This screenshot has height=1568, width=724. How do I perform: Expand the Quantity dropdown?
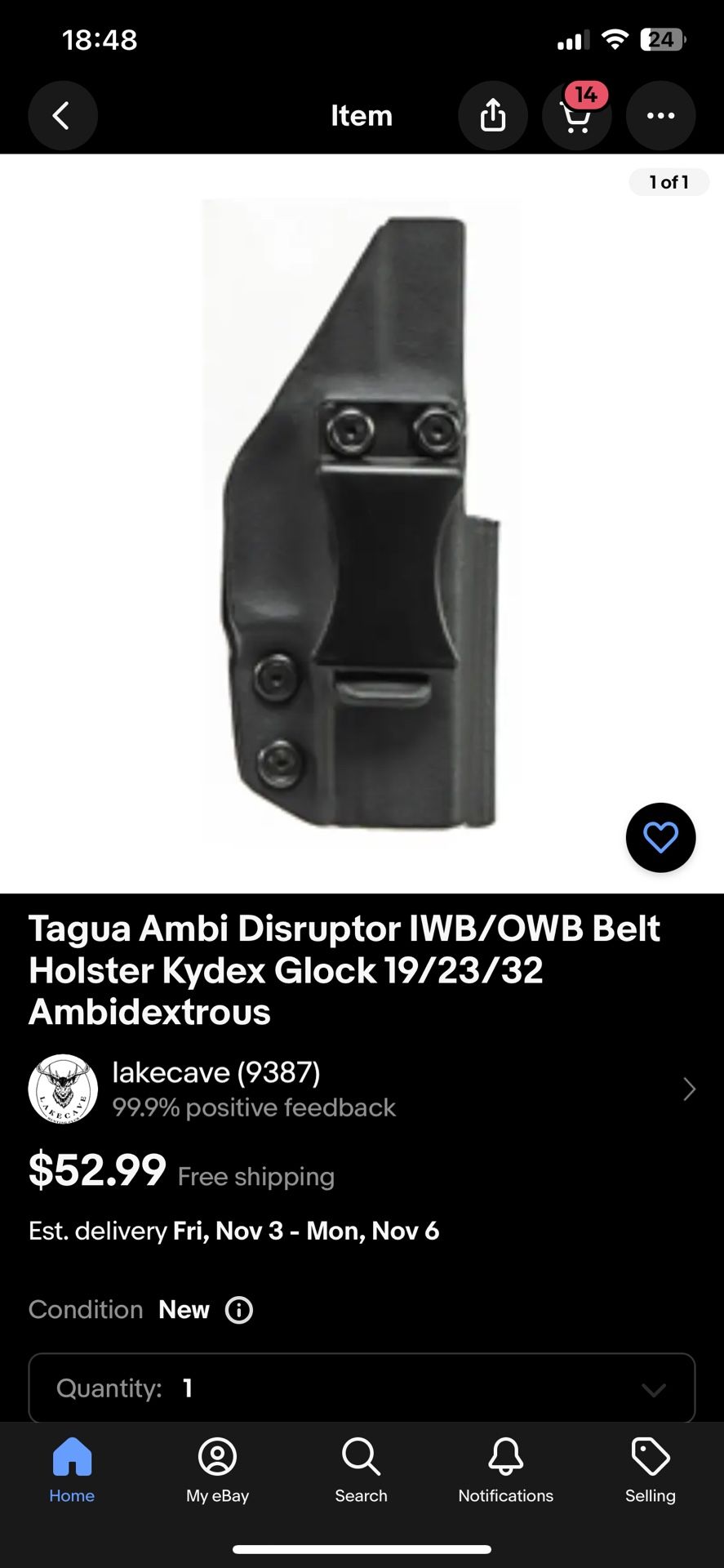tap(362, 1388)
